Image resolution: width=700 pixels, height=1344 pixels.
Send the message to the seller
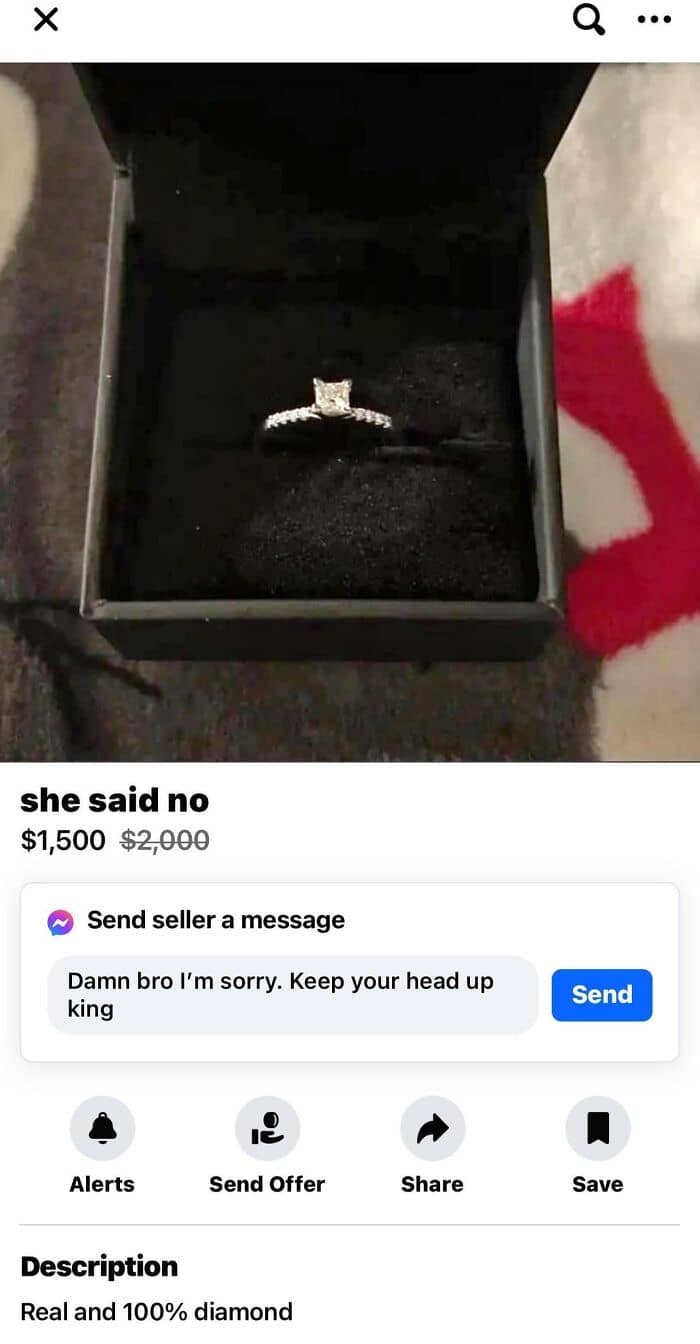[602, 995]
